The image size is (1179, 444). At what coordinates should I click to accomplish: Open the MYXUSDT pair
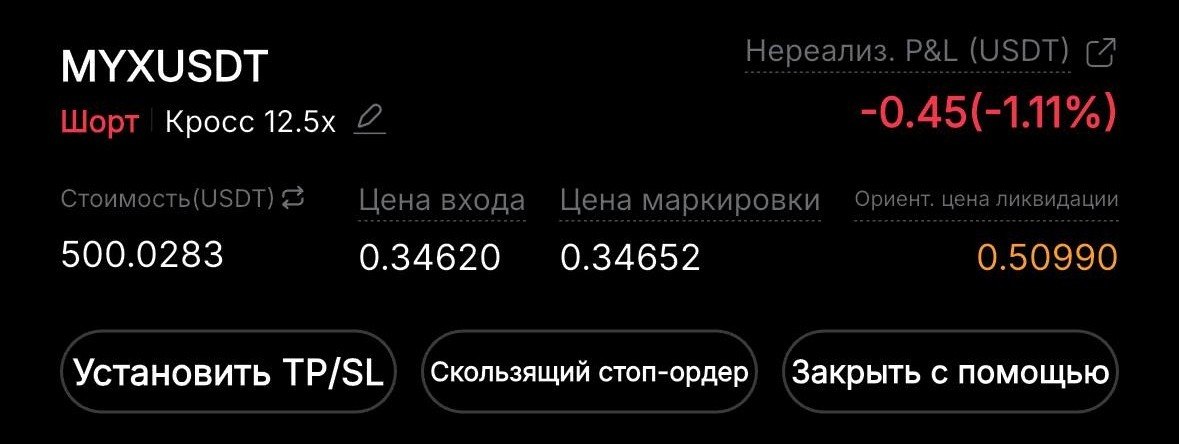(x=164, y=67)
